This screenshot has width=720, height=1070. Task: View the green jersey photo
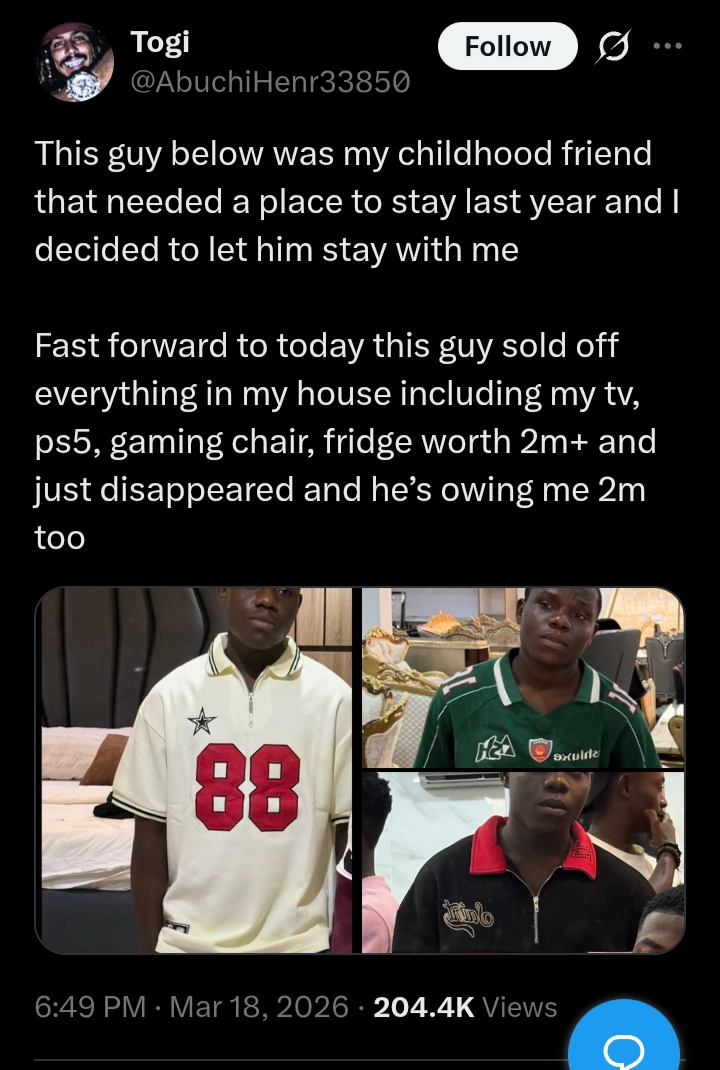click(x=523, y=677)
